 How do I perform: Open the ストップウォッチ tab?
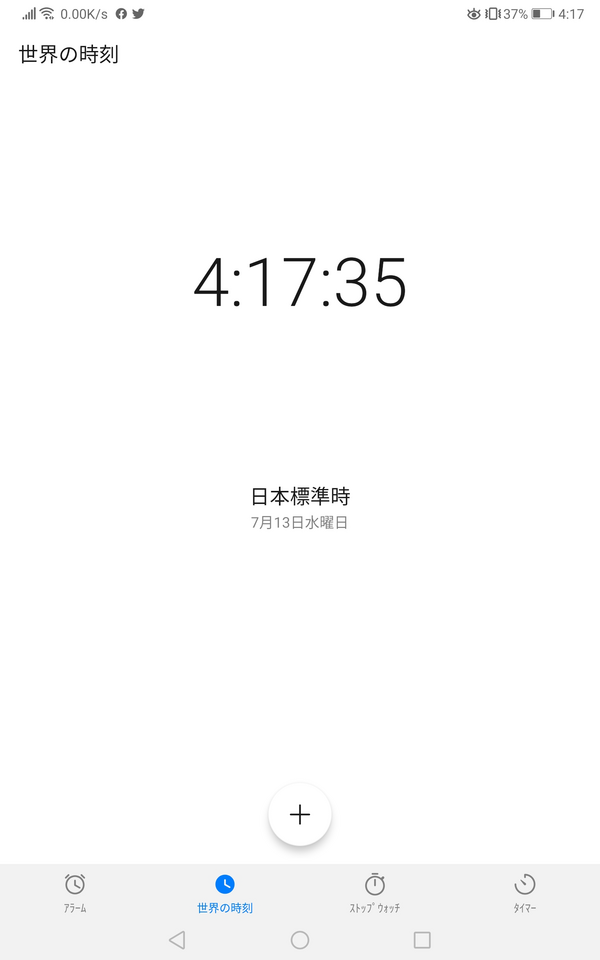[375, 894]
